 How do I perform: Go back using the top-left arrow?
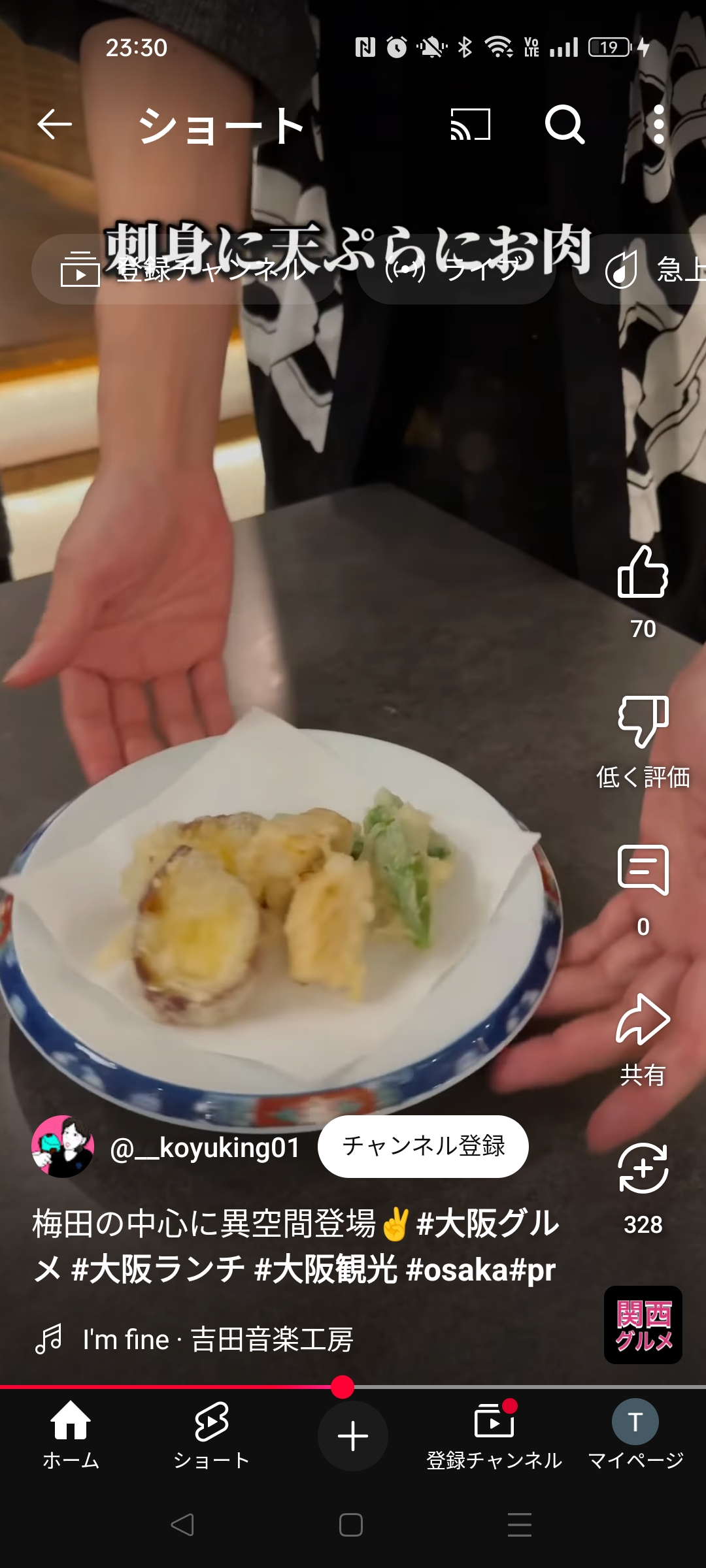tap(54, 124)
